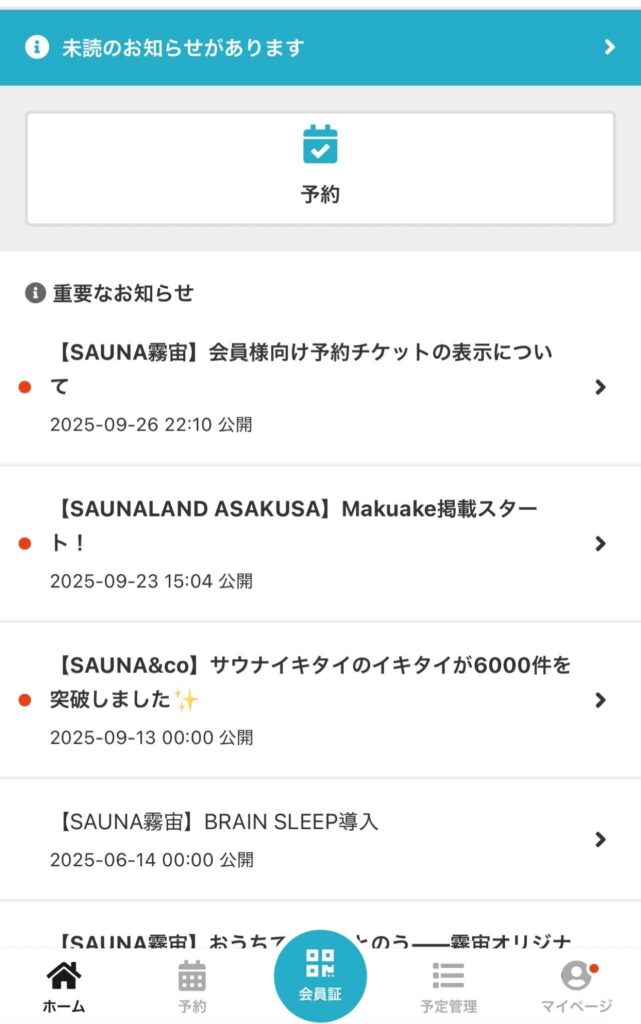Open notice about 会員様向け予約チケットの表示
The image size is (641, 1024).
(x=320, y=387)
